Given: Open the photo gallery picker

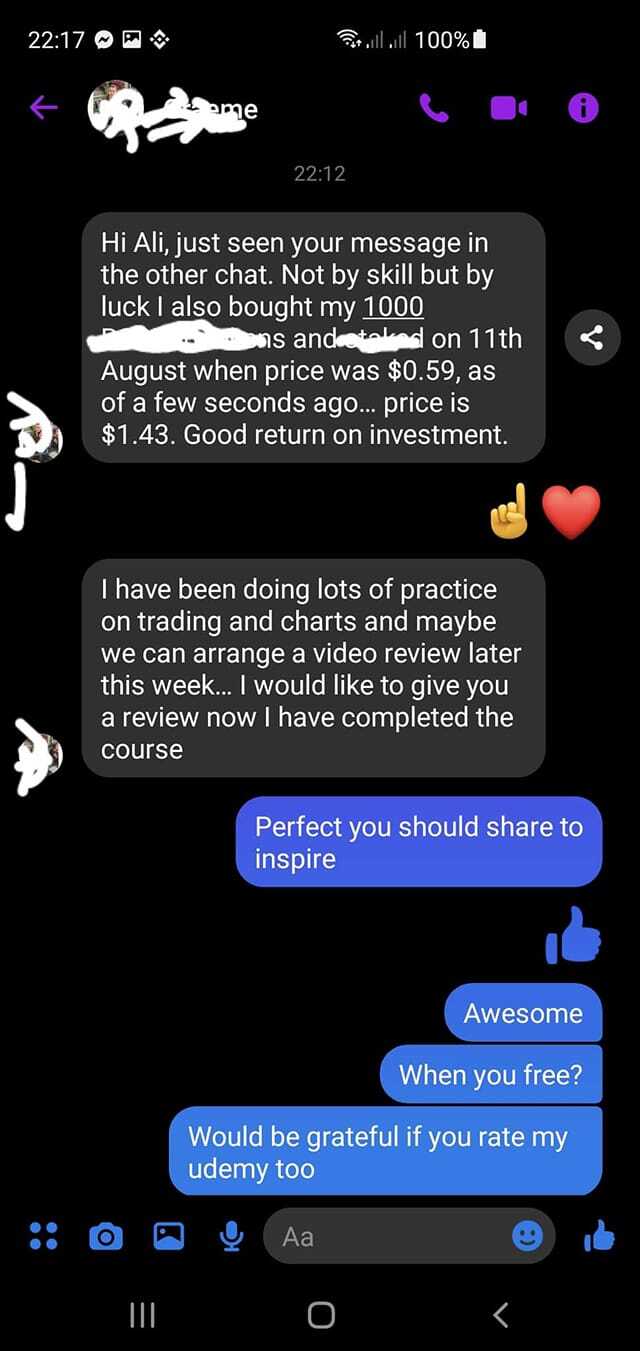Looking at the screenshot, I should click(x=168, y=1237).
